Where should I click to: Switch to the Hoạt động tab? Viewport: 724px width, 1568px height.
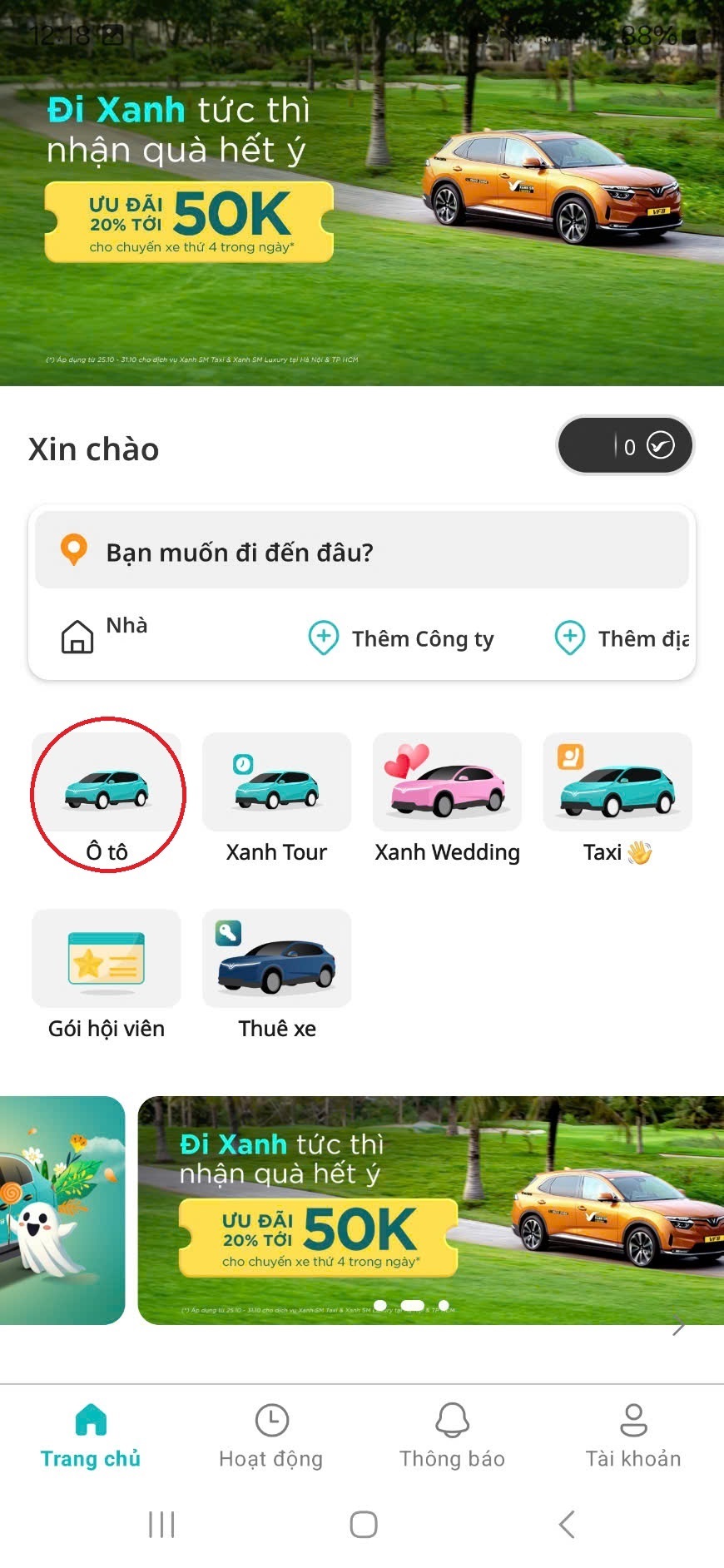point(271,1437)
